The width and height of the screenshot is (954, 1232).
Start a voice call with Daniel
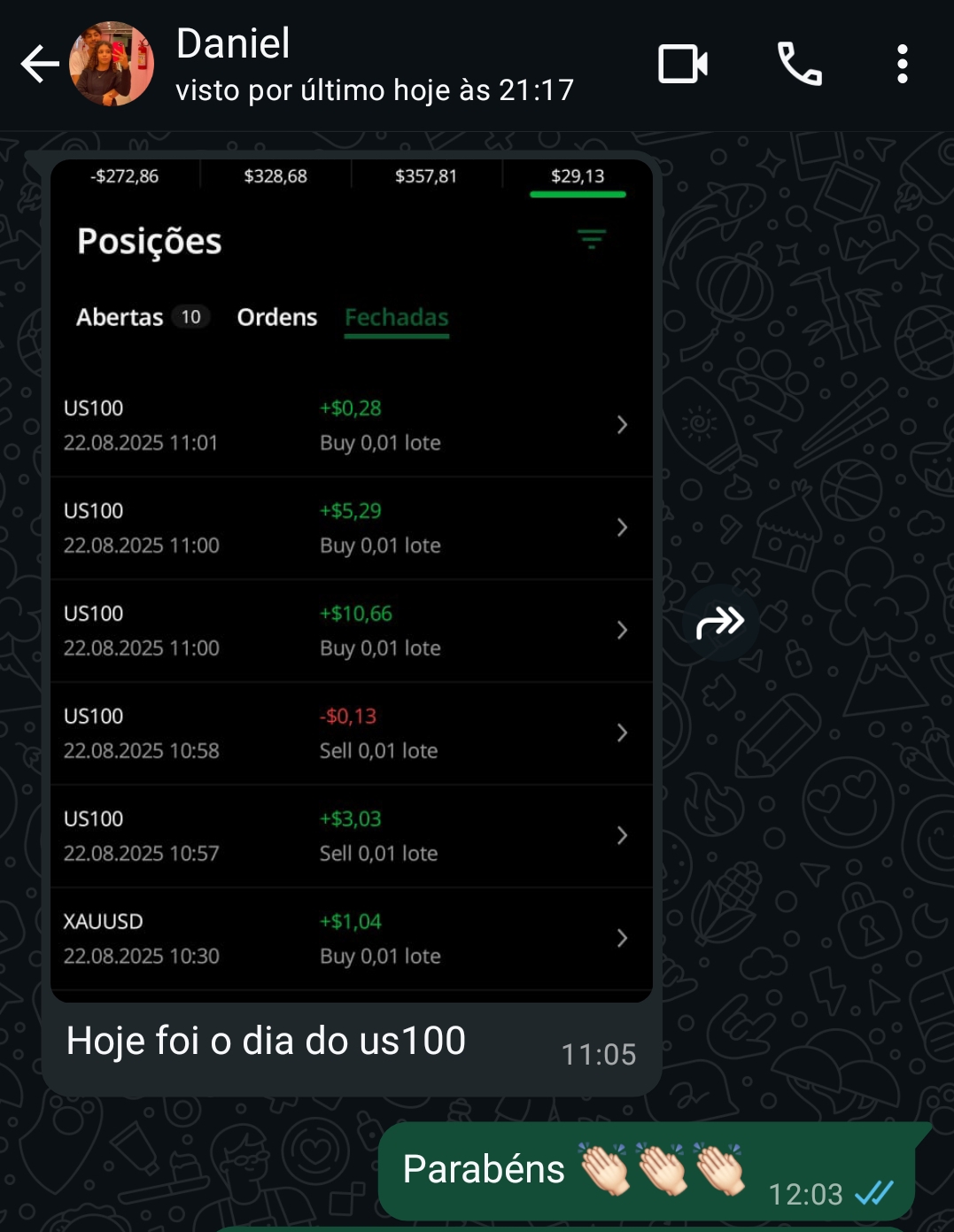[x=800, y=63]
